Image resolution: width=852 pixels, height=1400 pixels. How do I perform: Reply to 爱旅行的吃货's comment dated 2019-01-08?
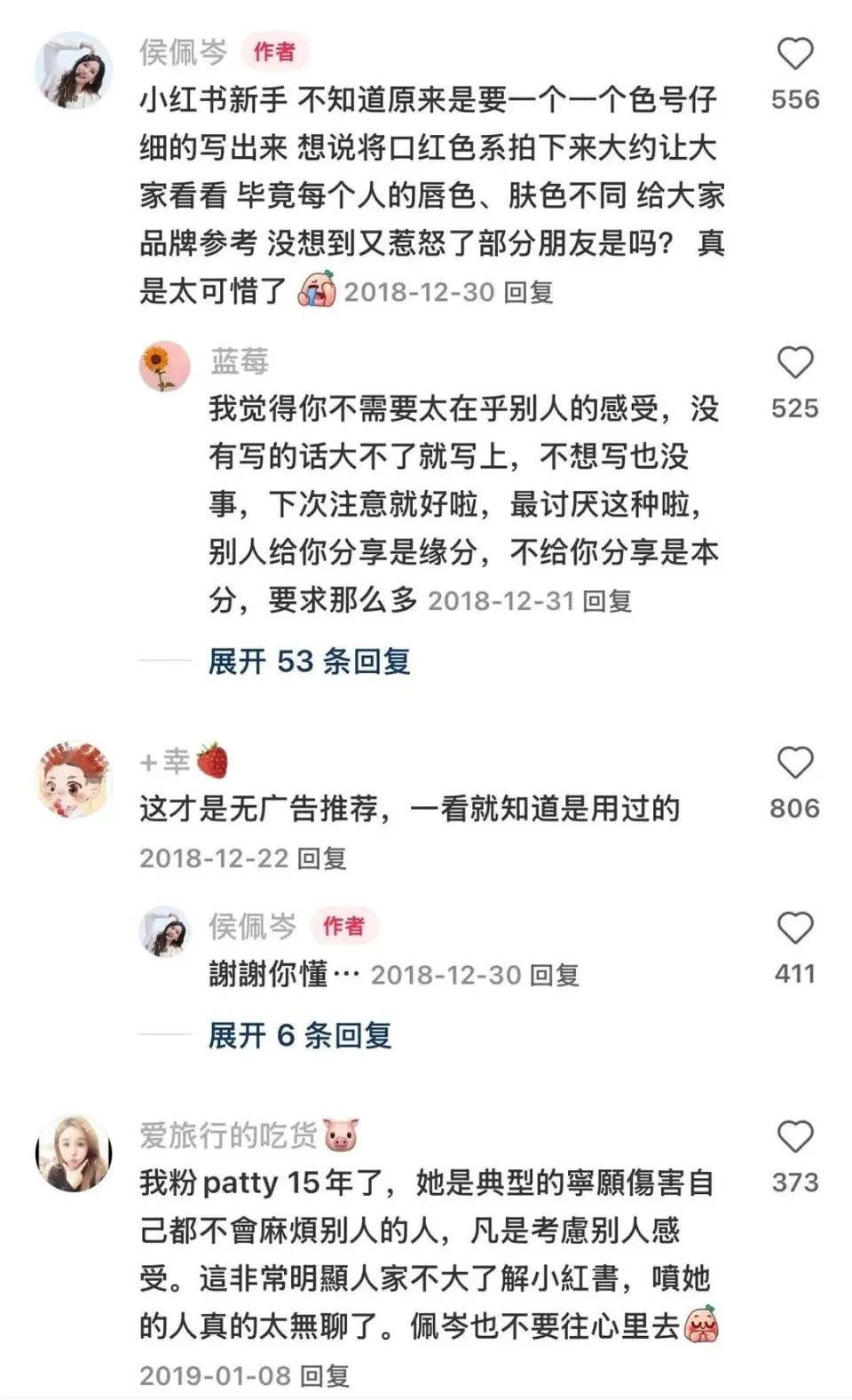[x=324, y=1376]
